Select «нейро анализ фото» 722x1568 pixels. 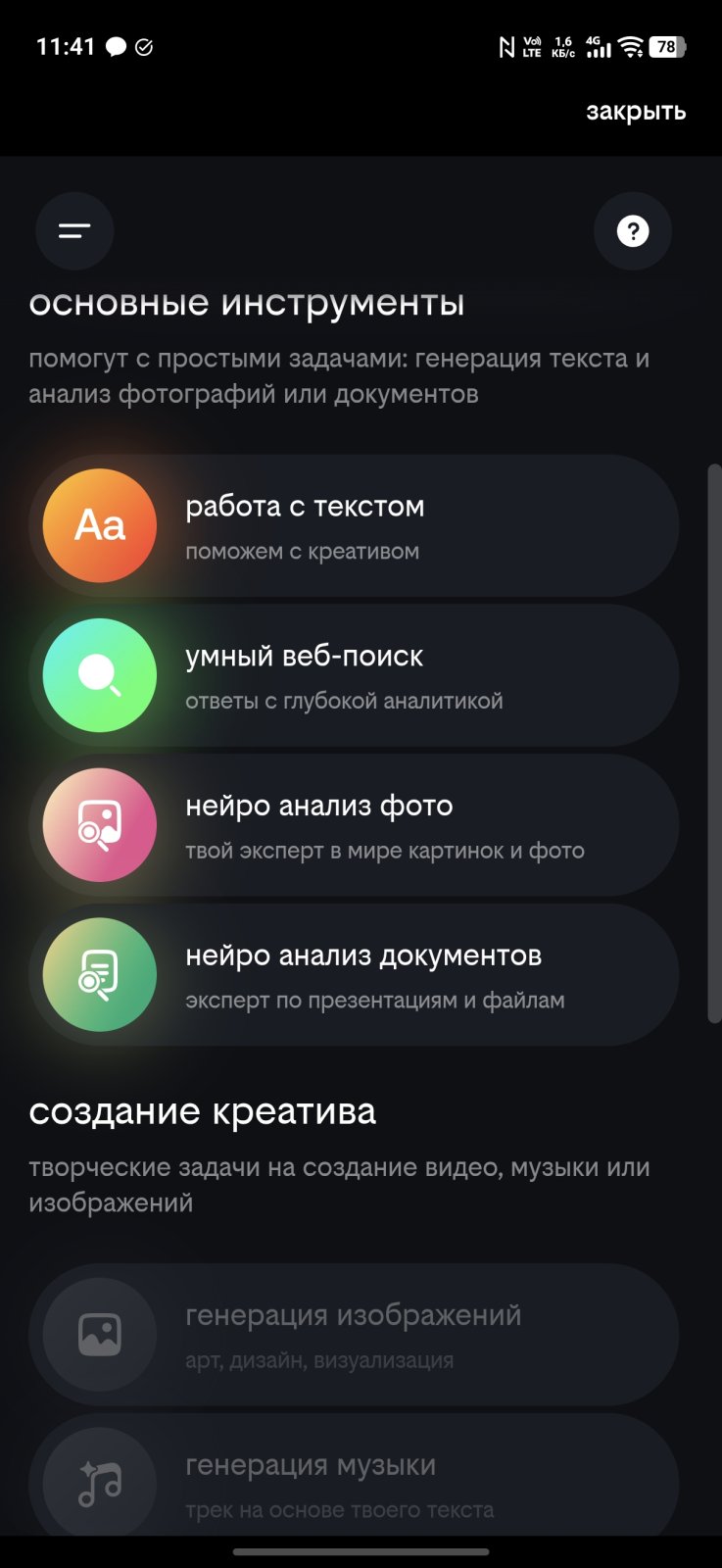pyautogui.click(x=354, y=825)
